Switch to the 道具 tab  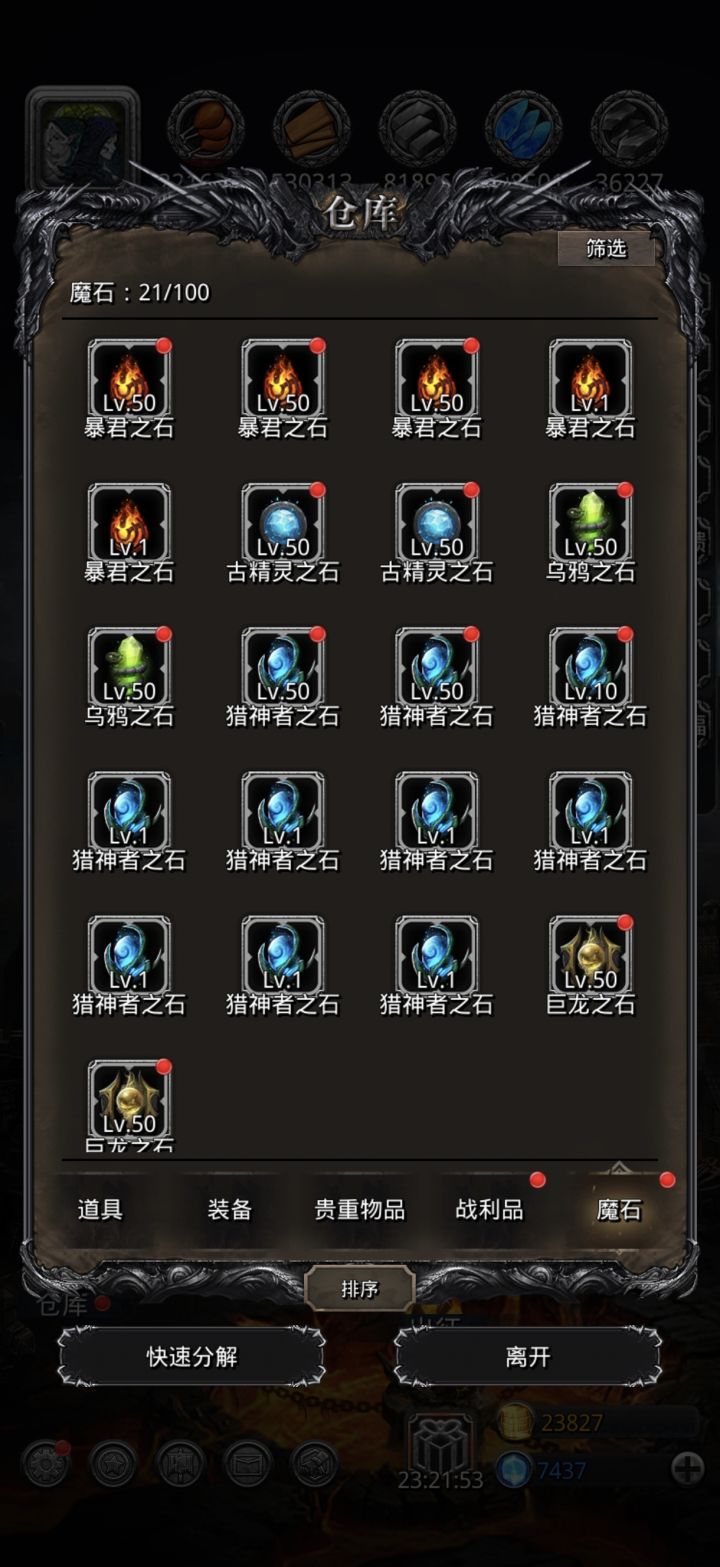(x=100, y=1209)
